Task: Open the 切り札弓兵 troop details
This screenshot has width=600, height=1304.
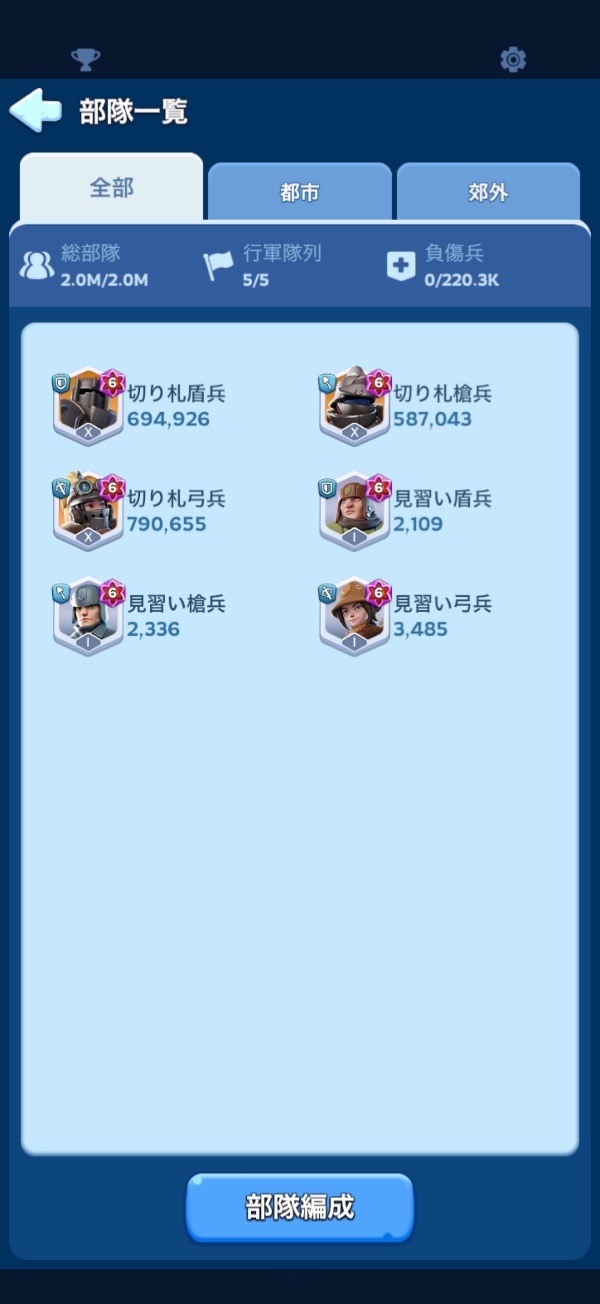Action: [88, 510]
